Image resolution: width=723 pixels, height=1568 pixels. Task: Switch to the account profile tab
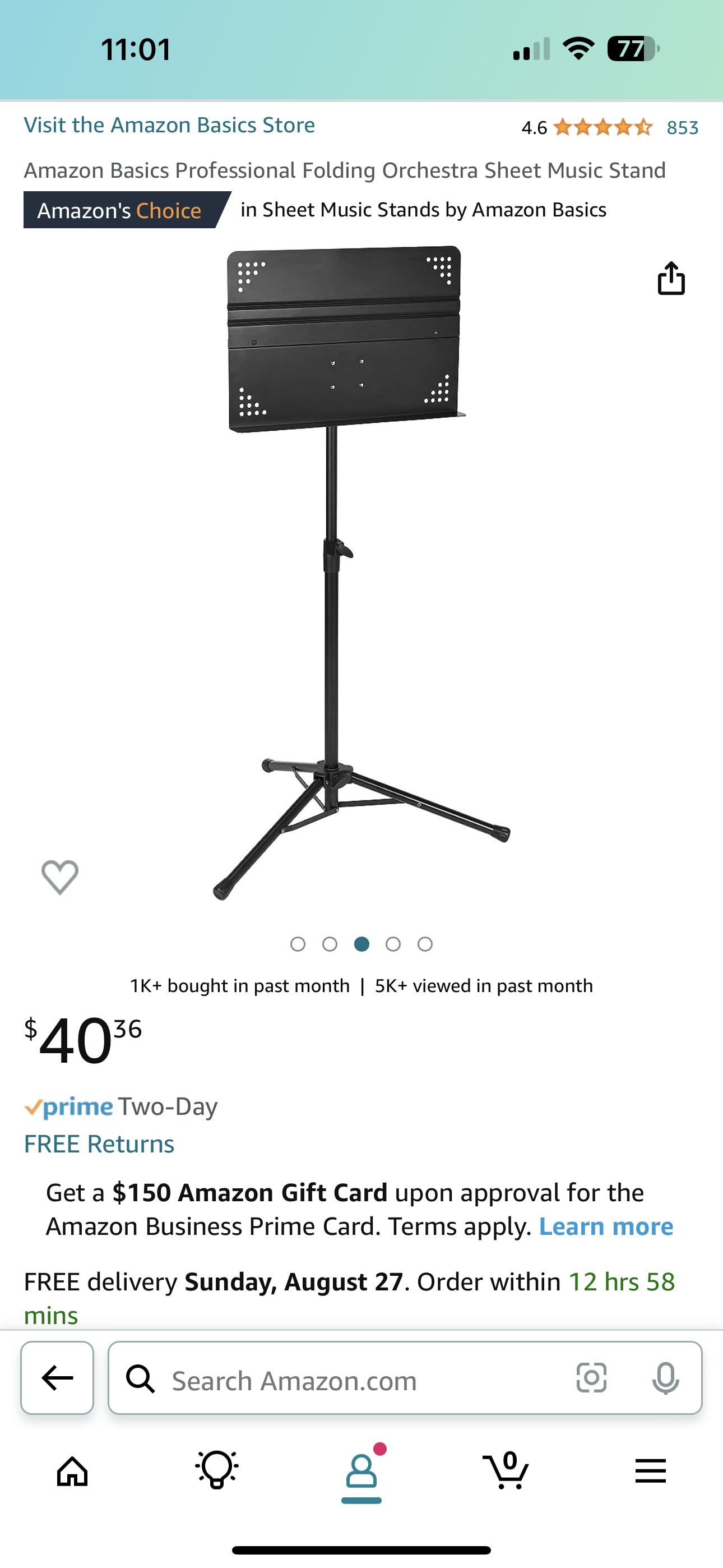click(361, 1471)
